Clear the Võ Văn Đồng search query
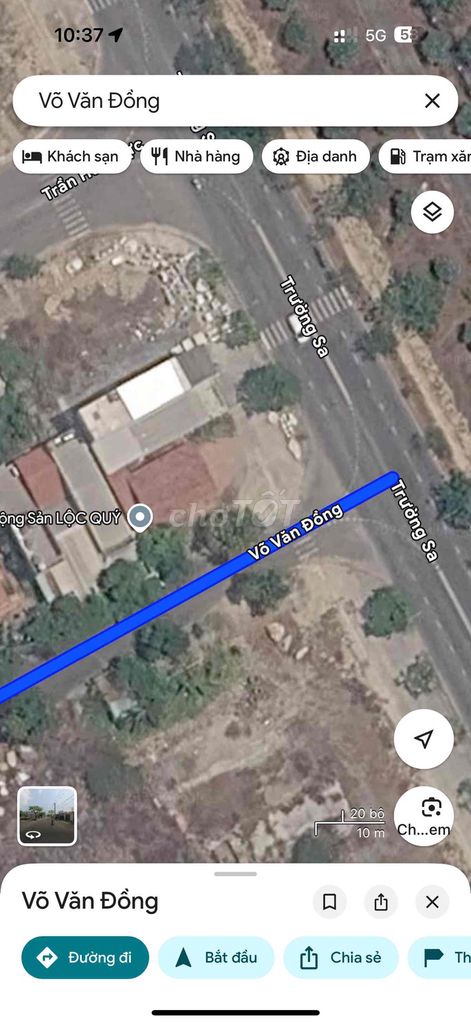Image resolution: width=471 pixels, height=1024 pixels. tap(432, 101)
